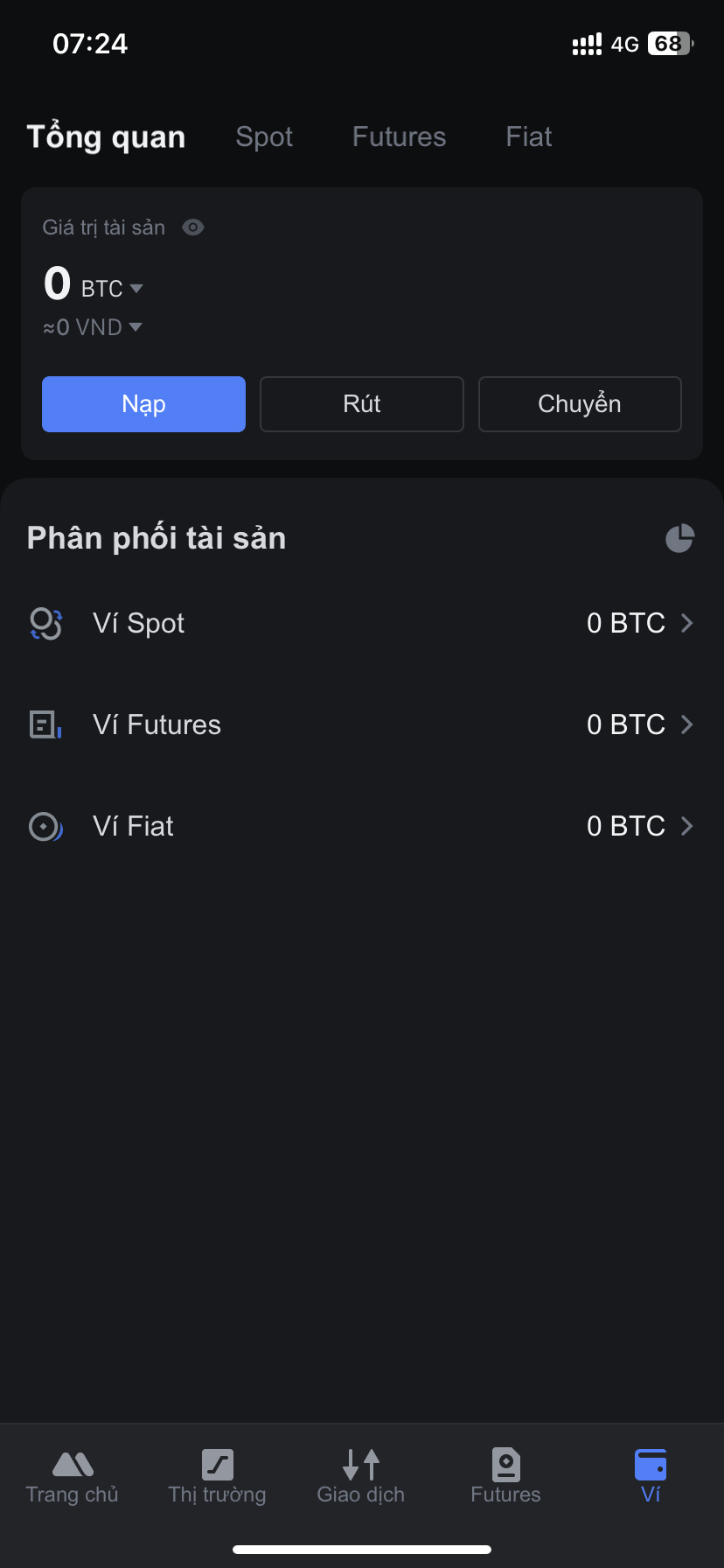The width and height of the screenshot is (724, 1568).
Task: Open the Ví Fiat wallet row
Action: coord(362,826)
